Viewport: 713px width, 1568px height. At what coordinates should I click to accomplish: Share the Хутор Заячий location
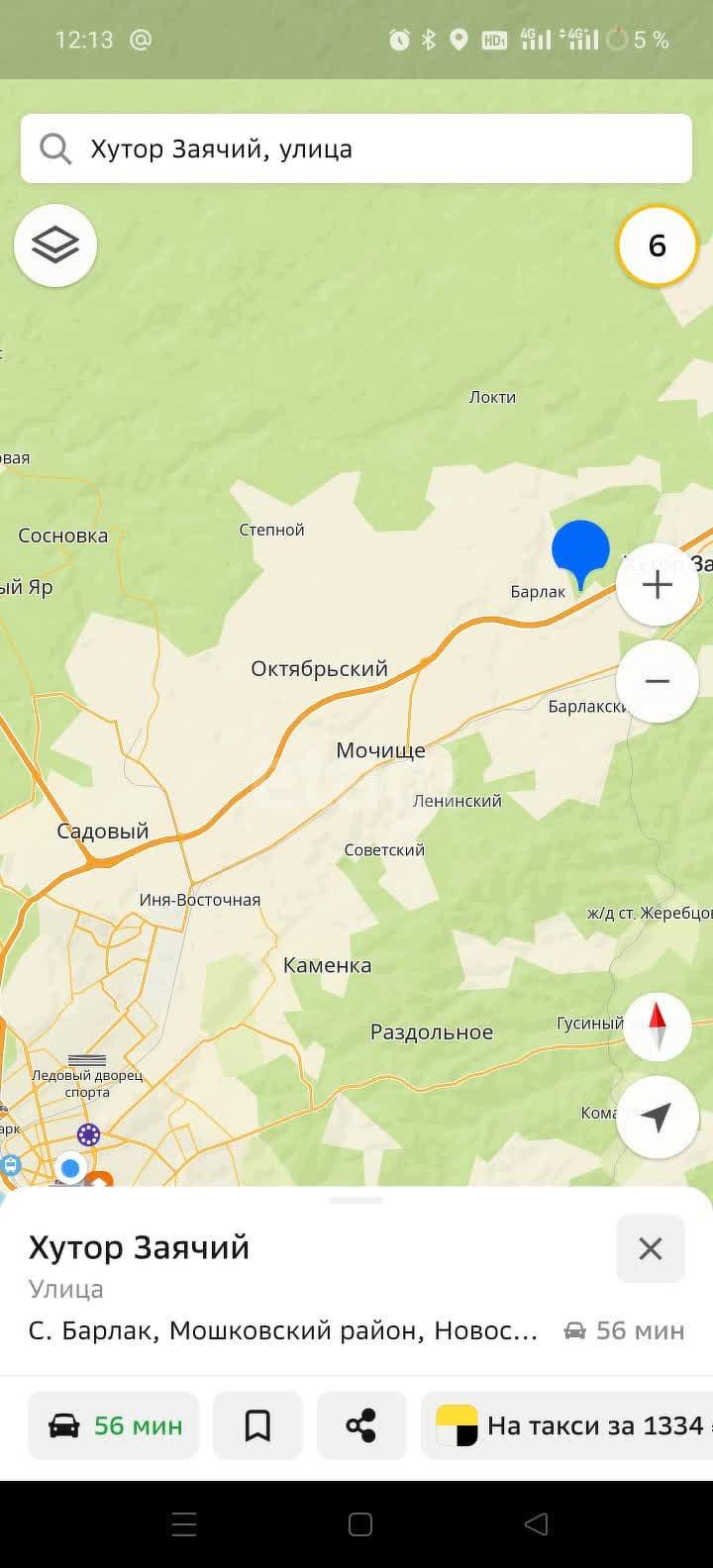(361, 1425)
